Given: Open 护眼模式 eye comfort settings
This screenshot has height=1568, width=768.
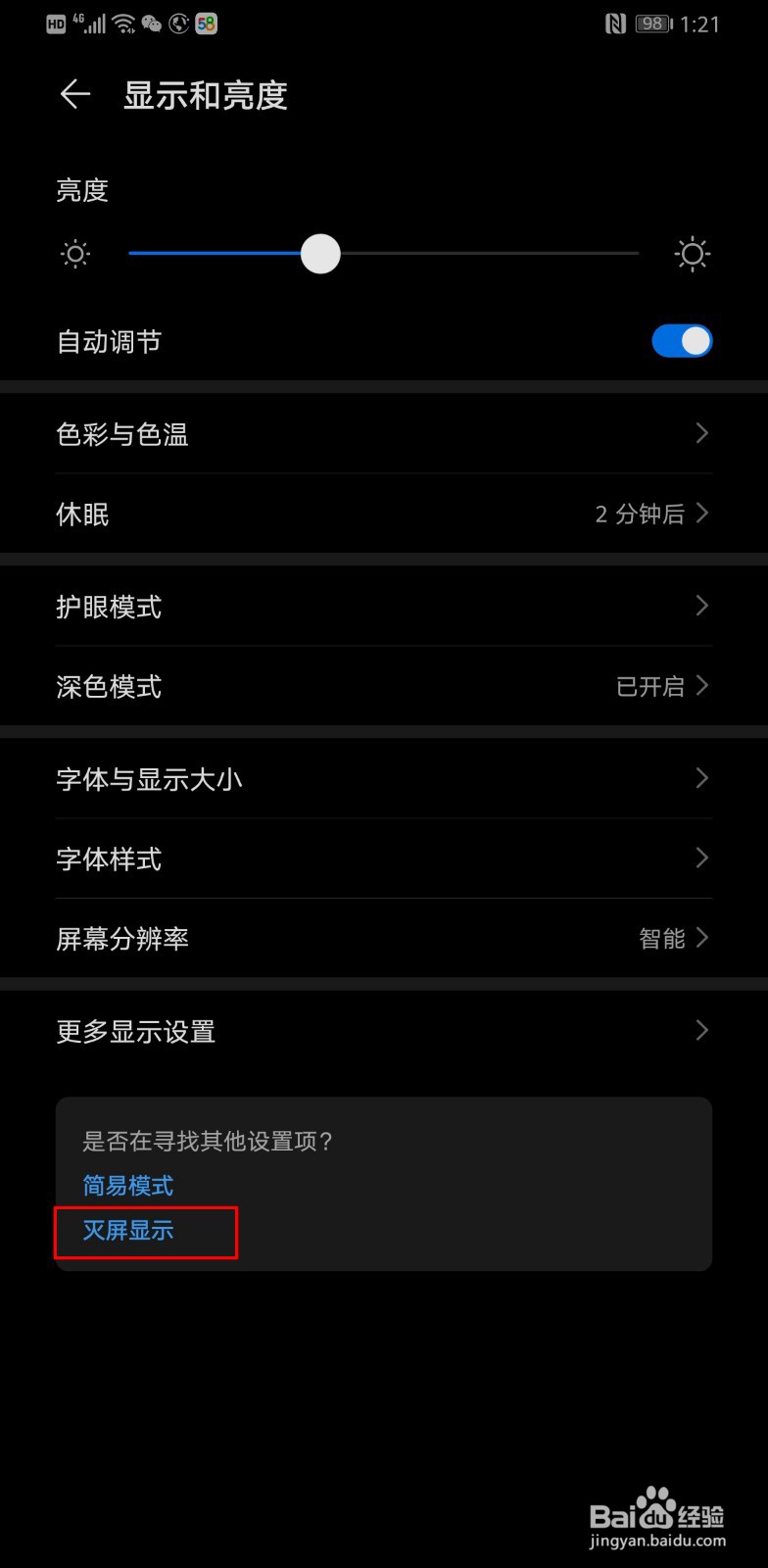Looking at the screenshot, I should tap(384, 607).
